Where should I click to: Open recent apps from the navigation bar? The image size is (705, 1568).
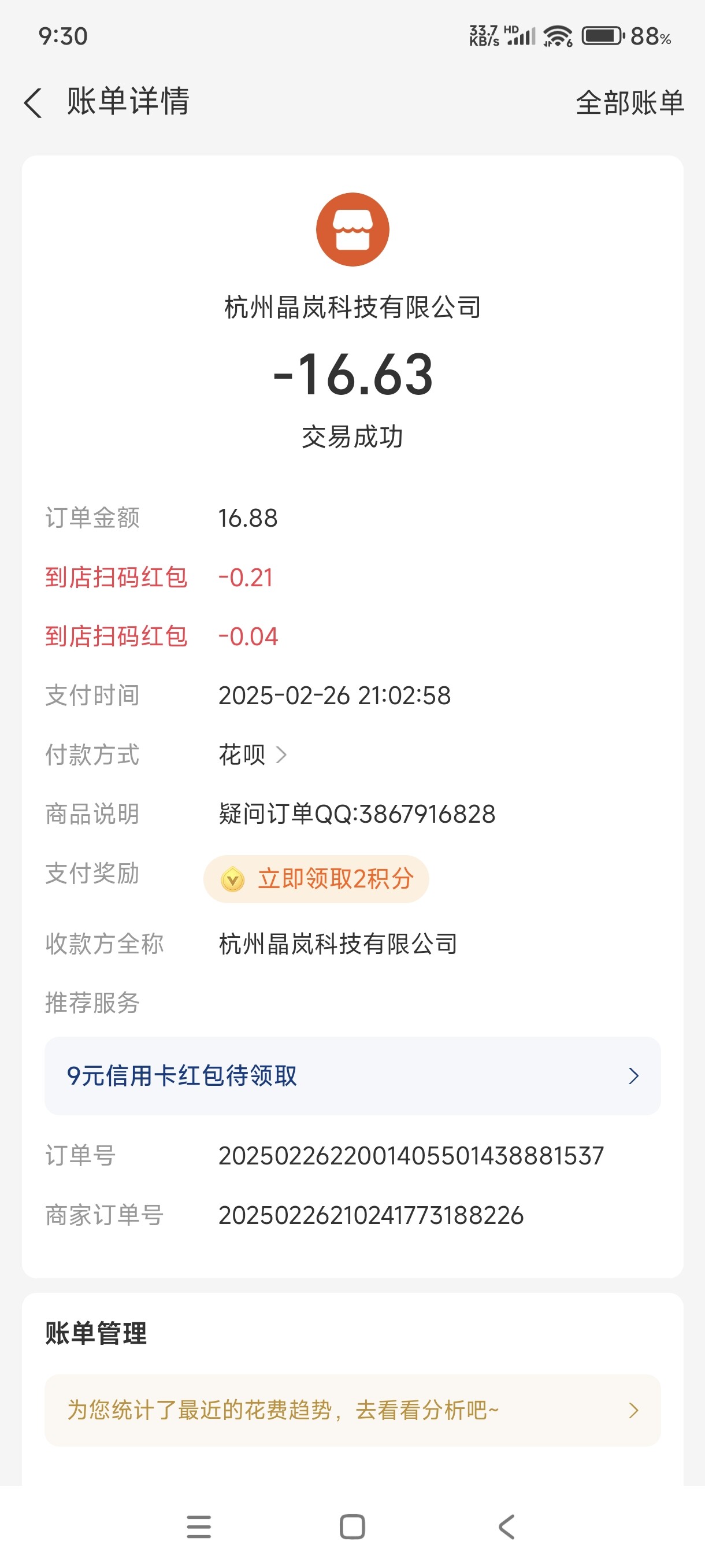199,1526
